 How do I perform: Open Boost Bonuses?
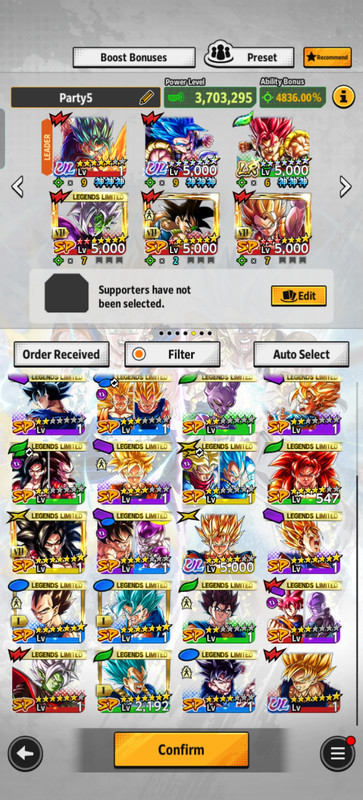134,57
